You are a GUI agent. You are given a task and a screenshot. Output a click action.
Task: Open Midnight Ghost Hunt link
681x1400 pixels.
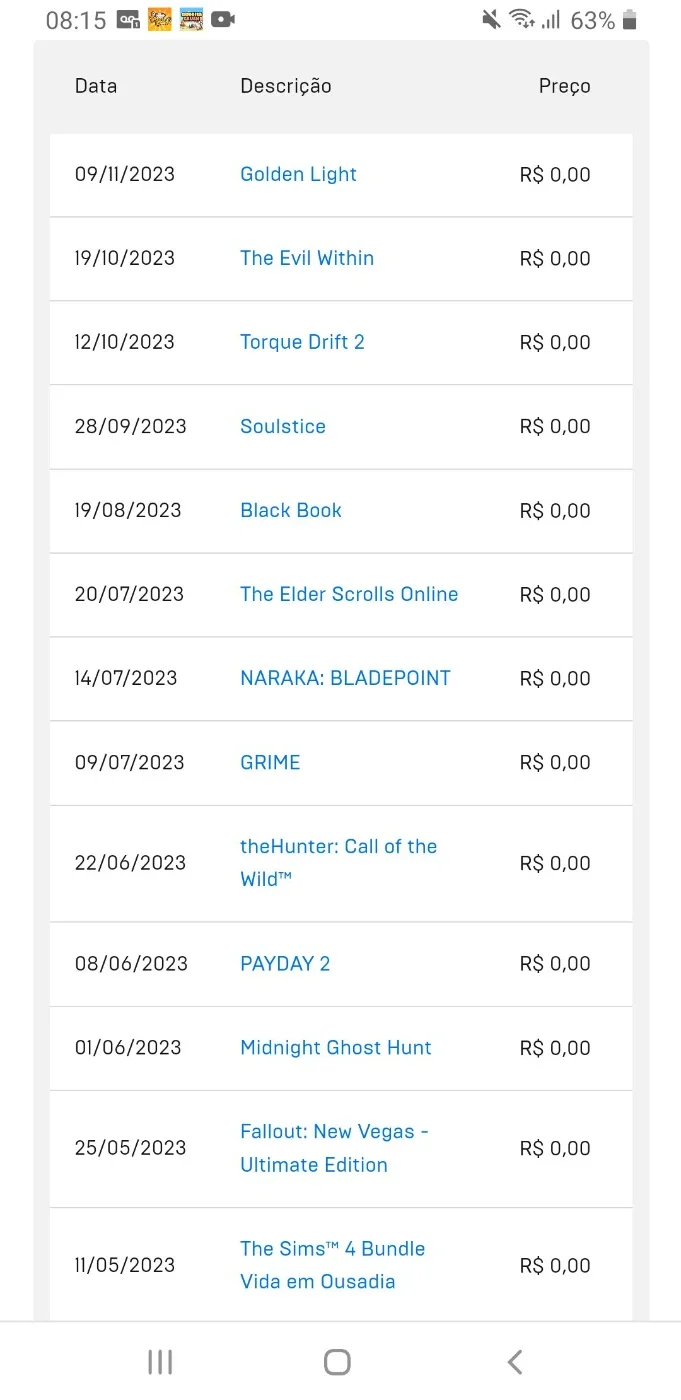click(336, 1048)
